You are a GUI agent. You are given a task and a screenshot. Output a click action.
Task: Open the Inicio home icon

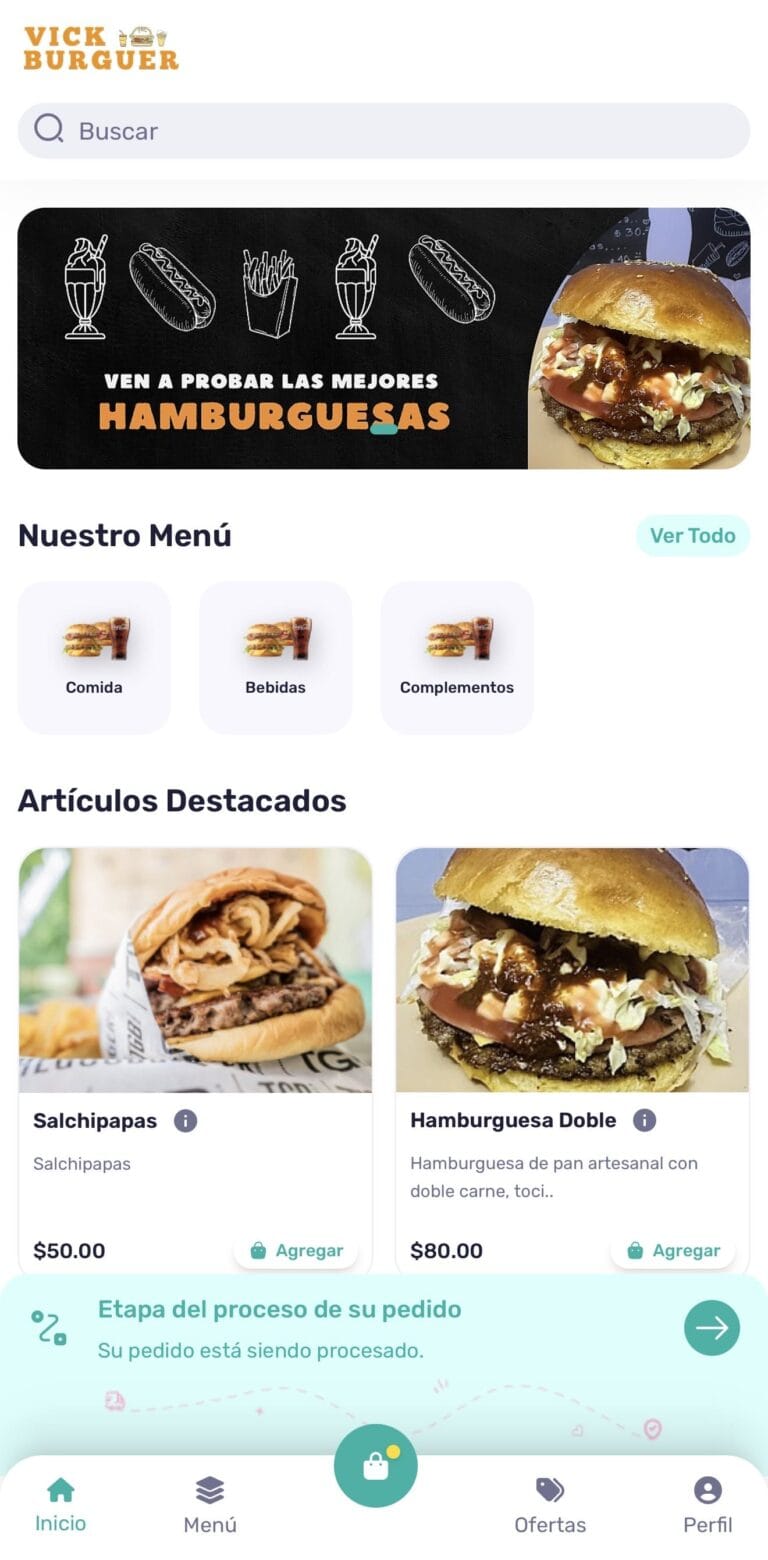pos(60,1489)
